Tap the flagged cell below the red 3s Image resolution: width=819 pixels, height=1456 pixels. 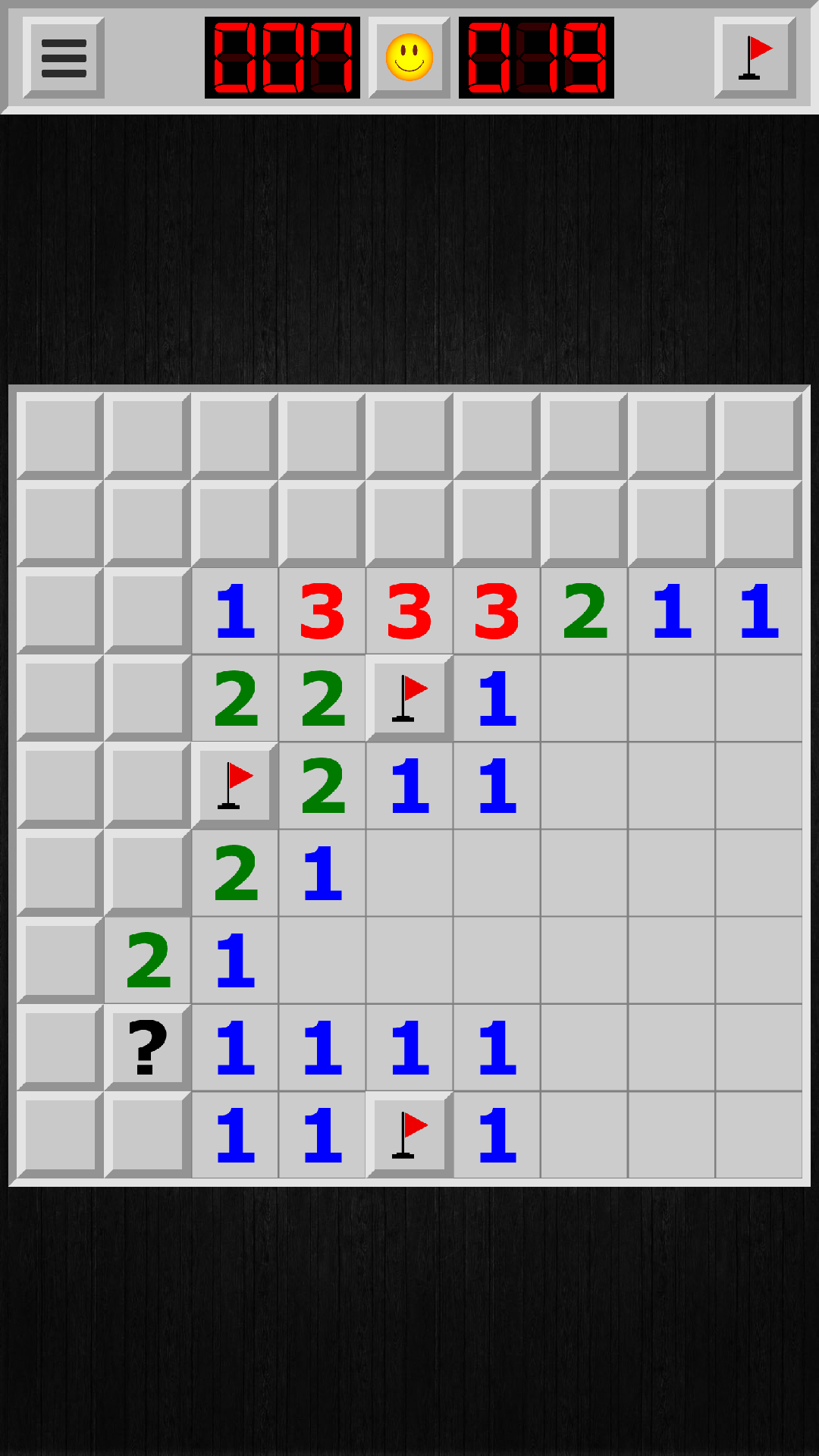[409, 698]
